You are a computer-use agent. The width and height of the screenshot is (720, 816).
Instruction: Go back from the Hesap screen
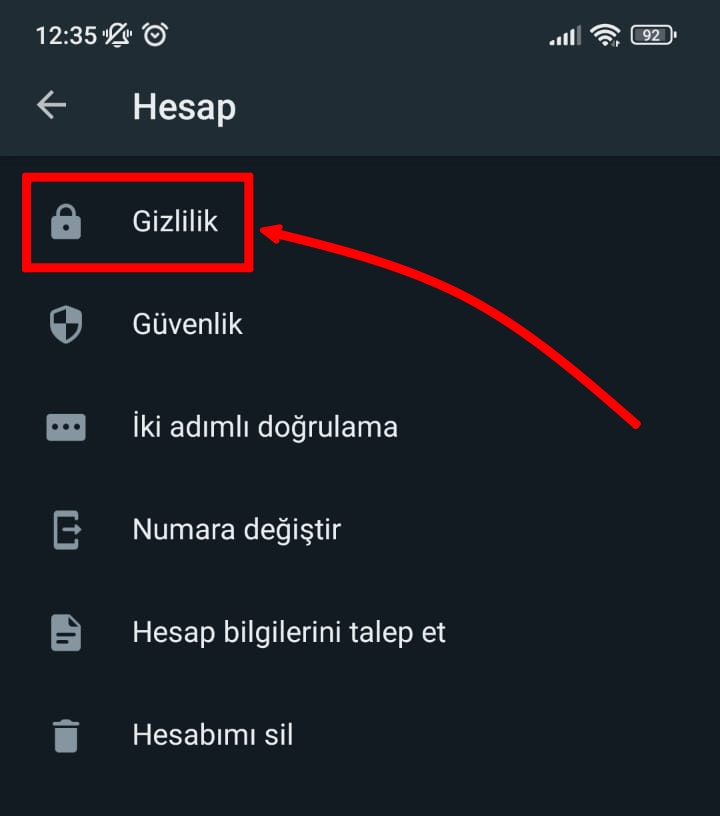52,105
